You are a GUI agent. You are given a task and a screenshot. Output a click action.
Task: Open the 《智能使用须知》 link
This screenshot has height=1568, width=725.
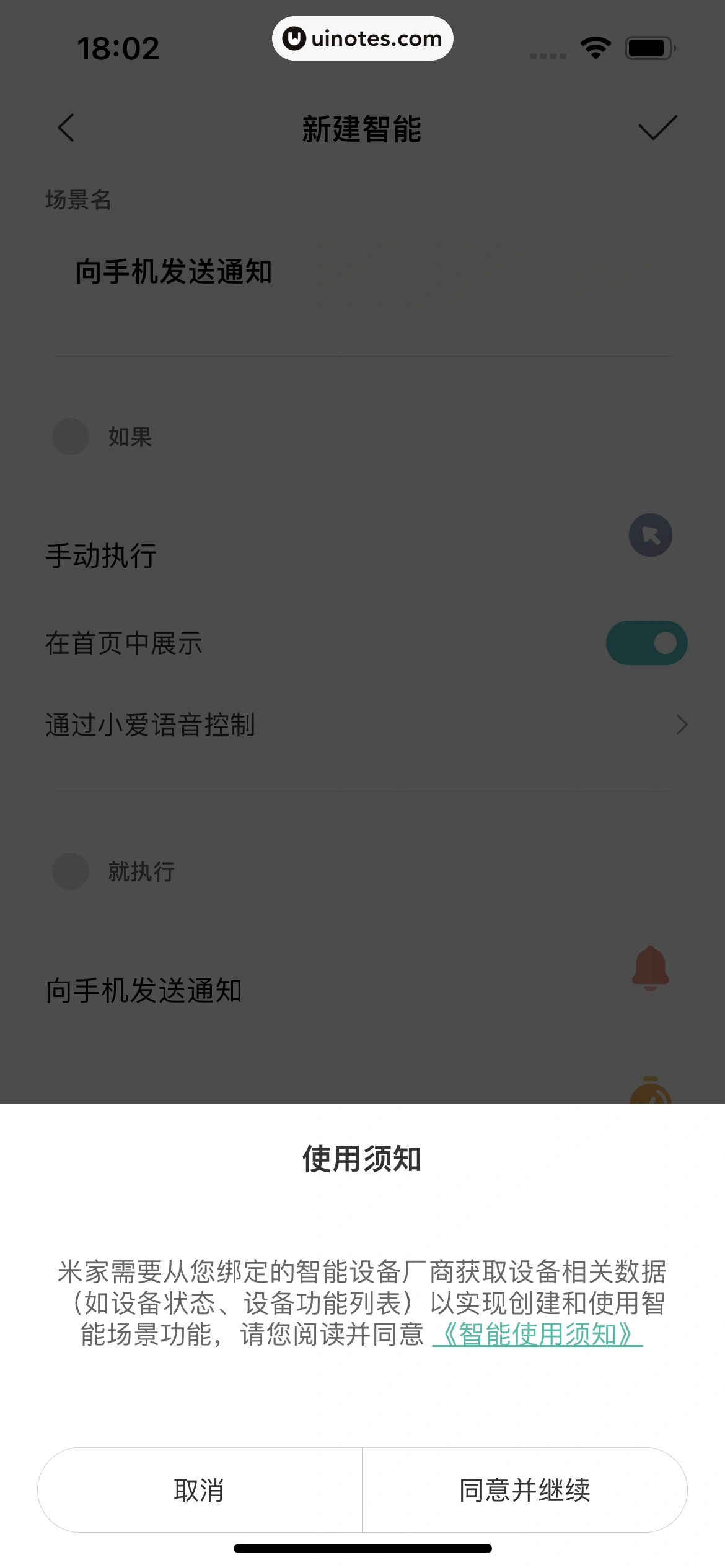point(537,1335)
